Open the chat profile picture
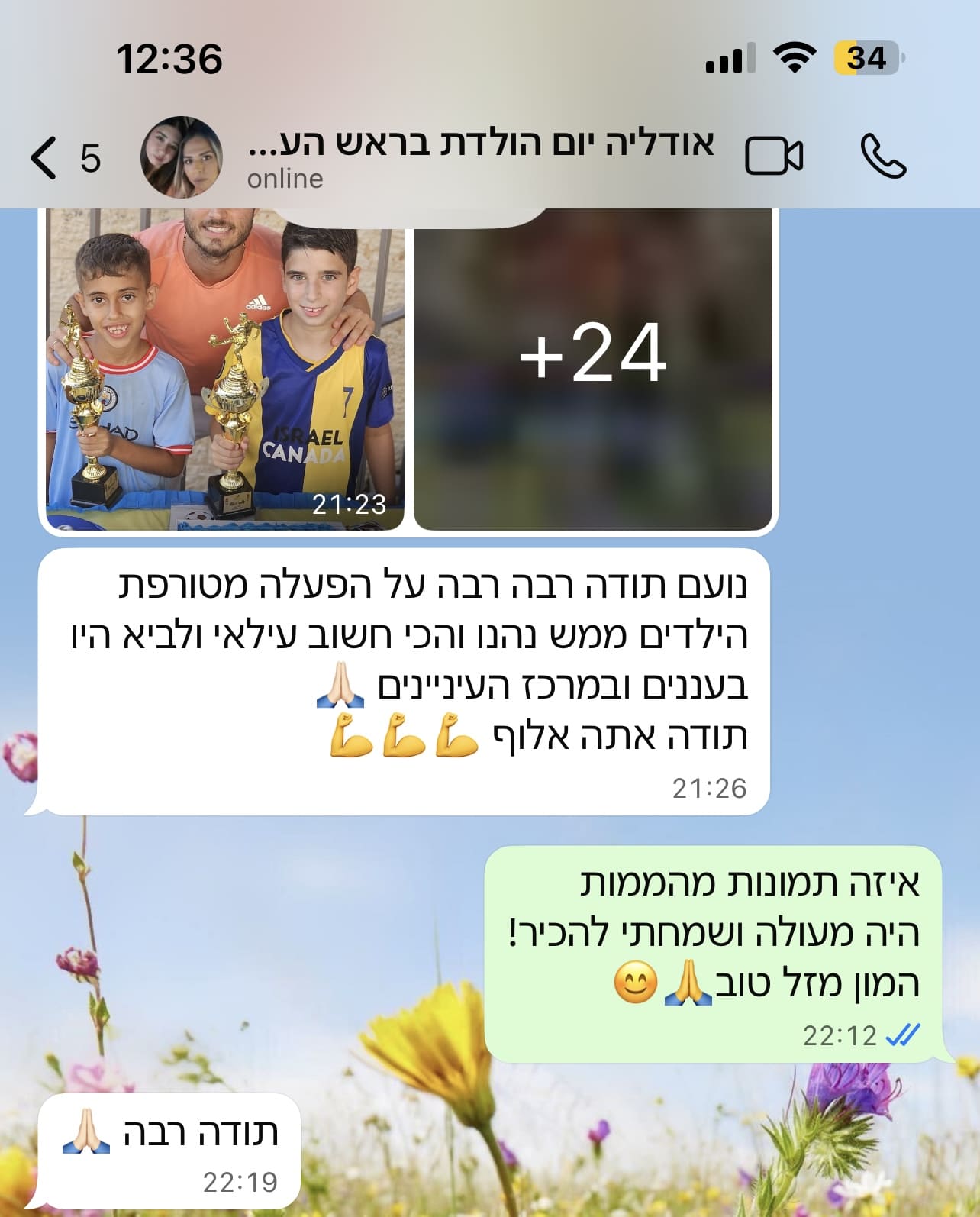 point(182,157)
